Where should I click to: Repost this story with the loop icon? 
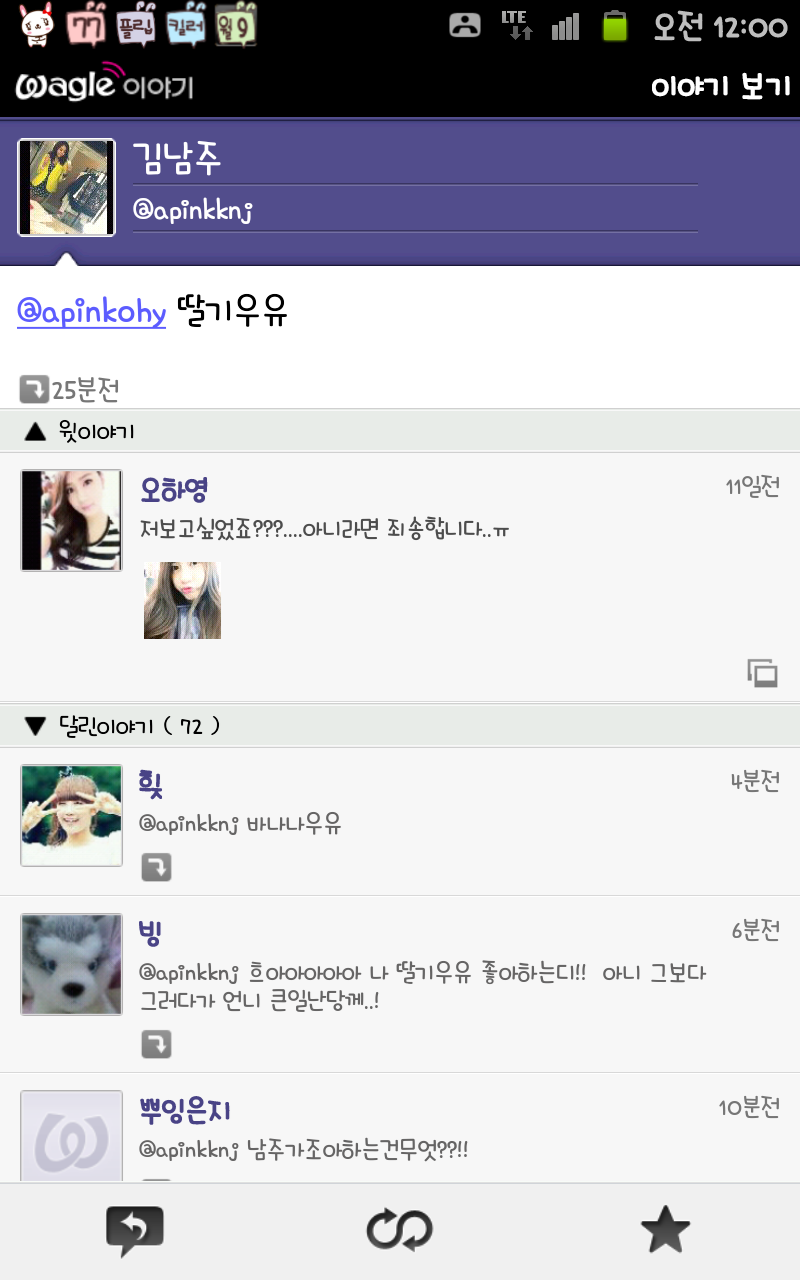(399, 1231)
